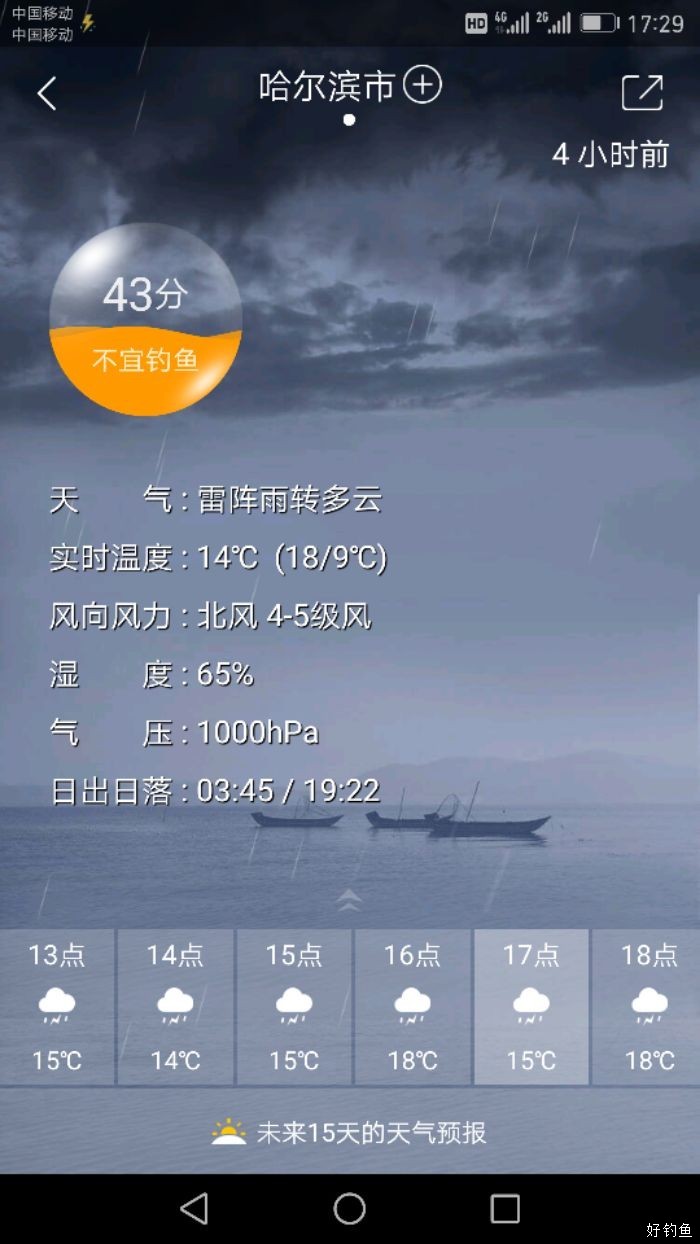The image size is (700, 1244).
Task: Open 未来15天的天气预报 forecast
Action: tap(349, 1132)
